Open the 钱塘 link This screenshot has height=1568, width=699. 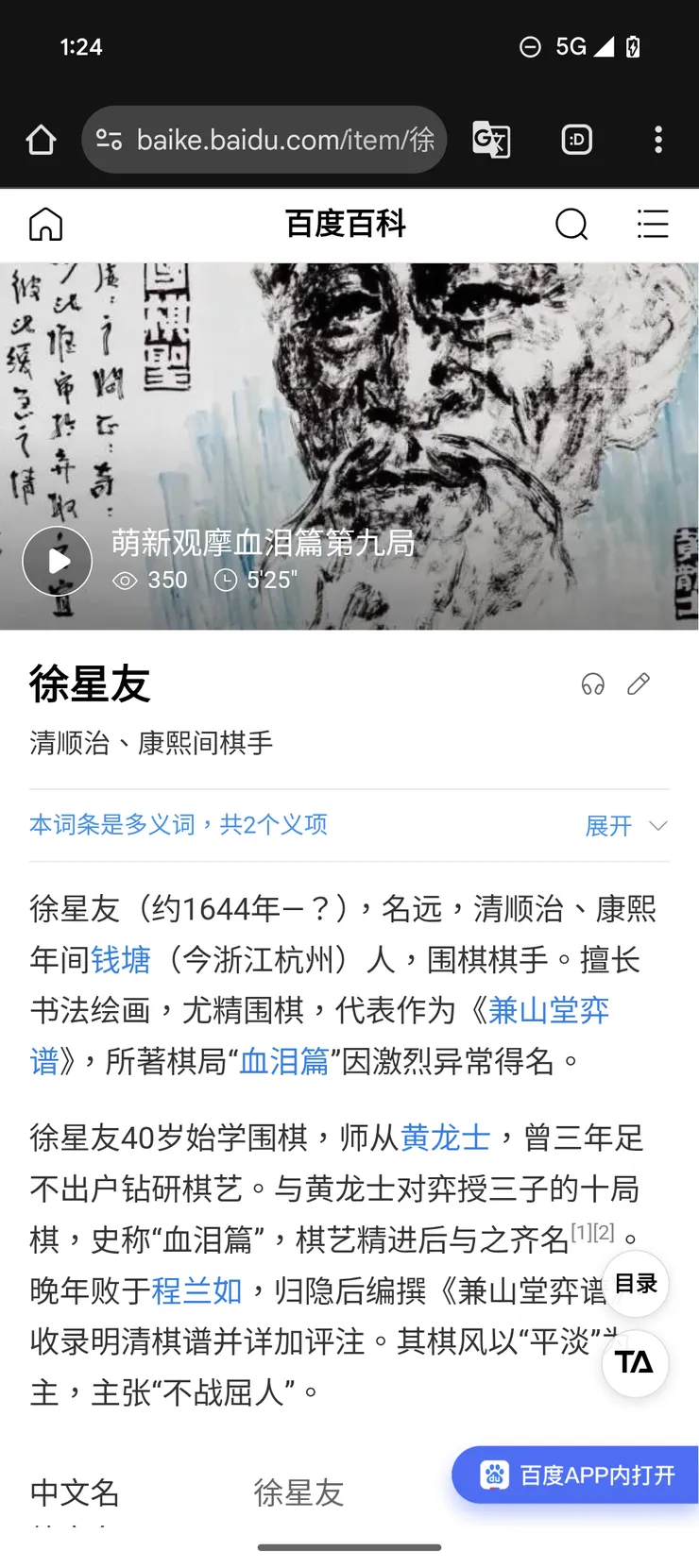[119, 956]
